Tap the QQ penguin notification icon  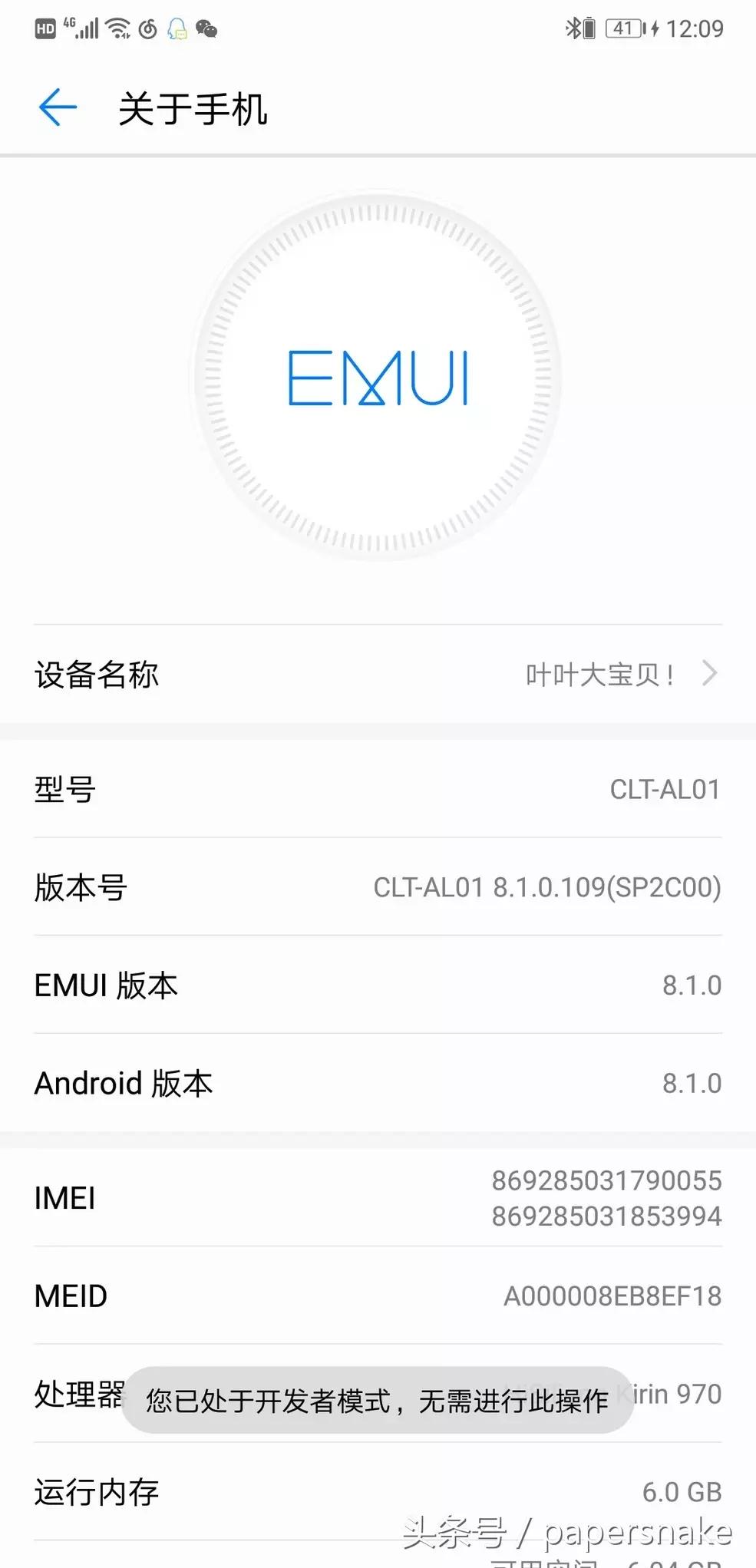tap(177, 29)
